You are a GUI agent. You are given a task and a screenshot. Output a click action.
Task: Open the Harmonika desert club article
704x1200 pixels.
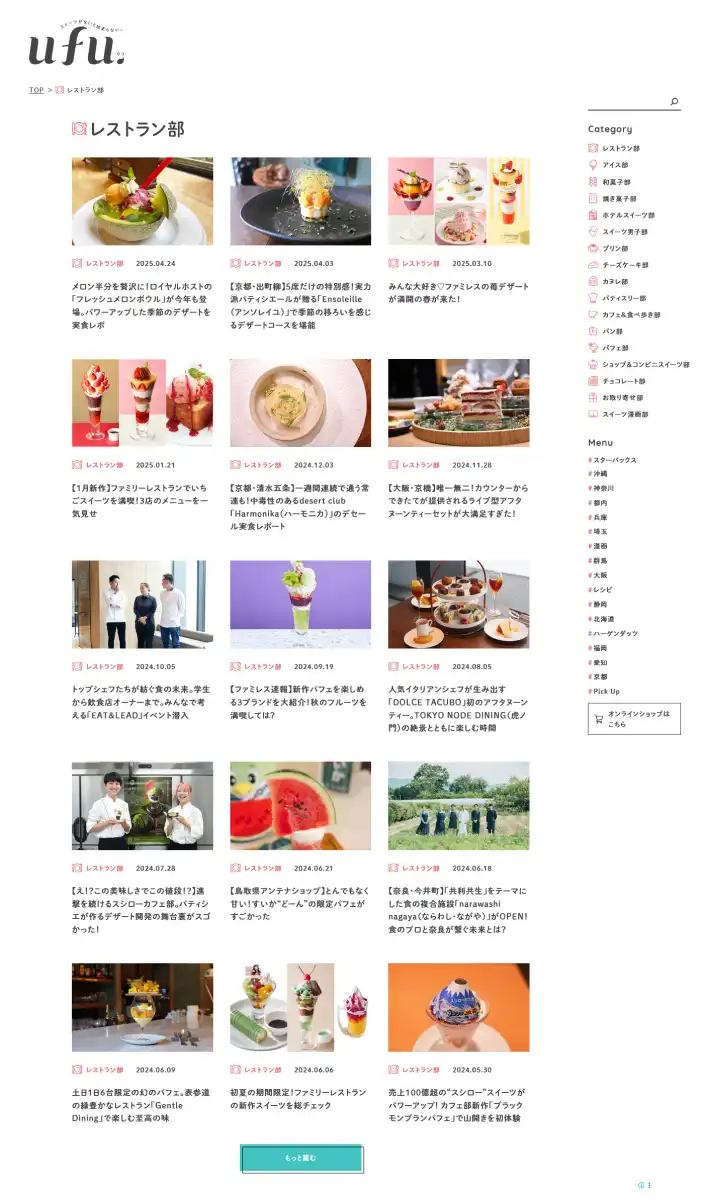[x=300, y=404]
